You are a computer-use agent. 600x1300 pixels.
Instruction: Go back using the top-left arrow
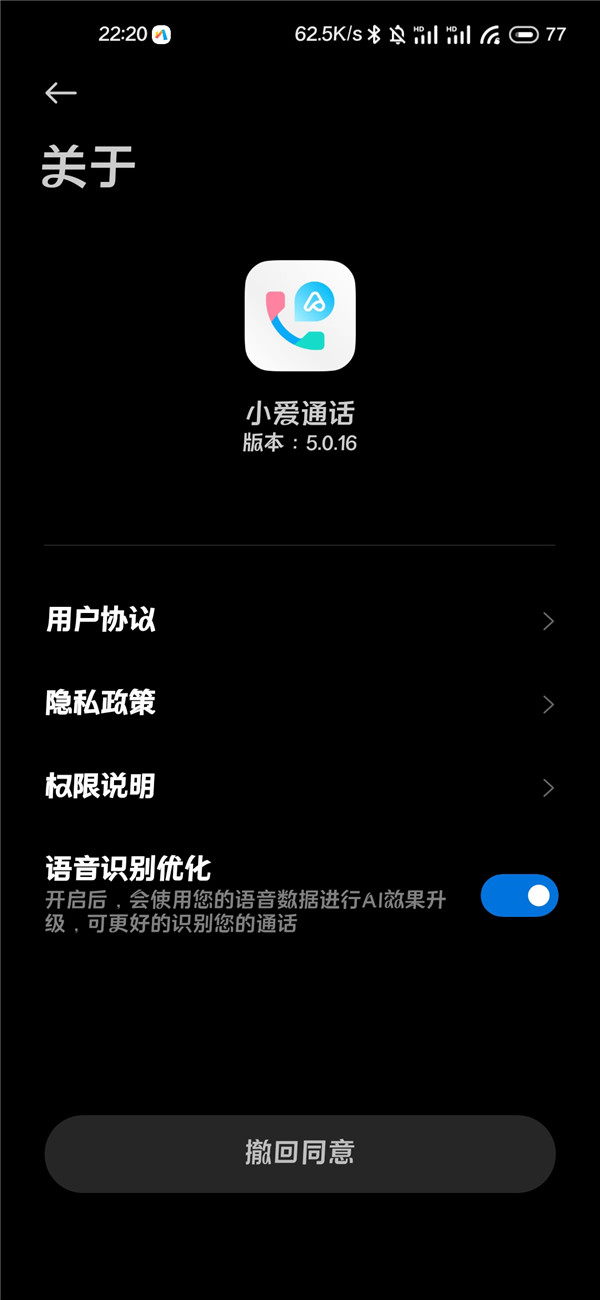pos(61,93)
